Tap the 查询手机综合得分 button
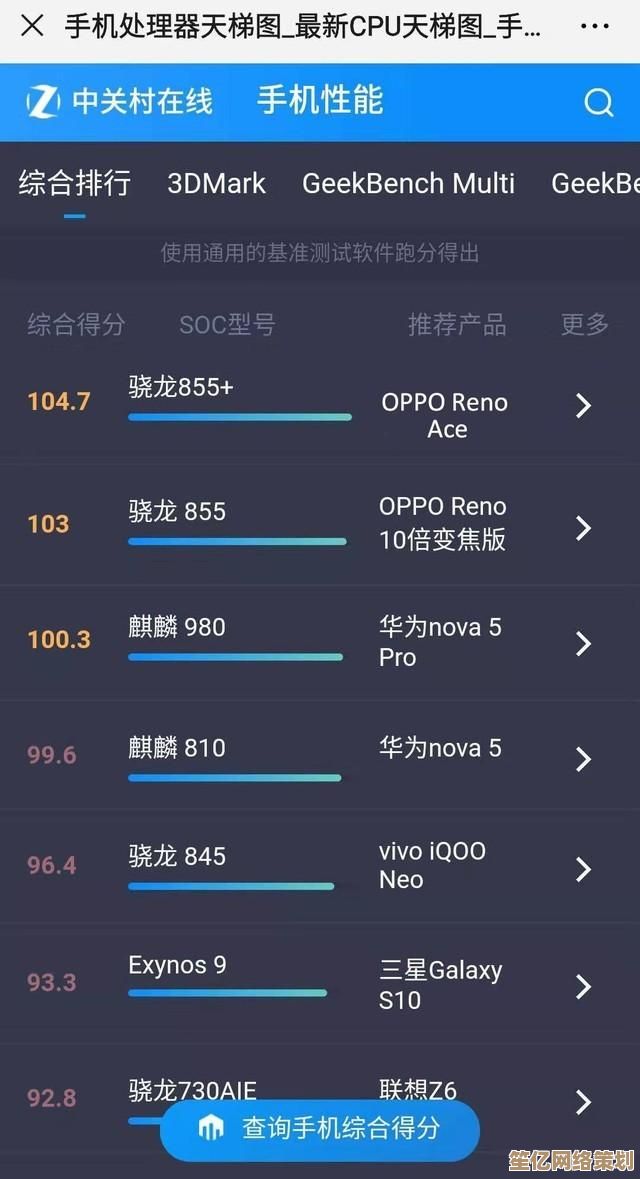Screen dimensions: 640x1179 [320, 1129]
